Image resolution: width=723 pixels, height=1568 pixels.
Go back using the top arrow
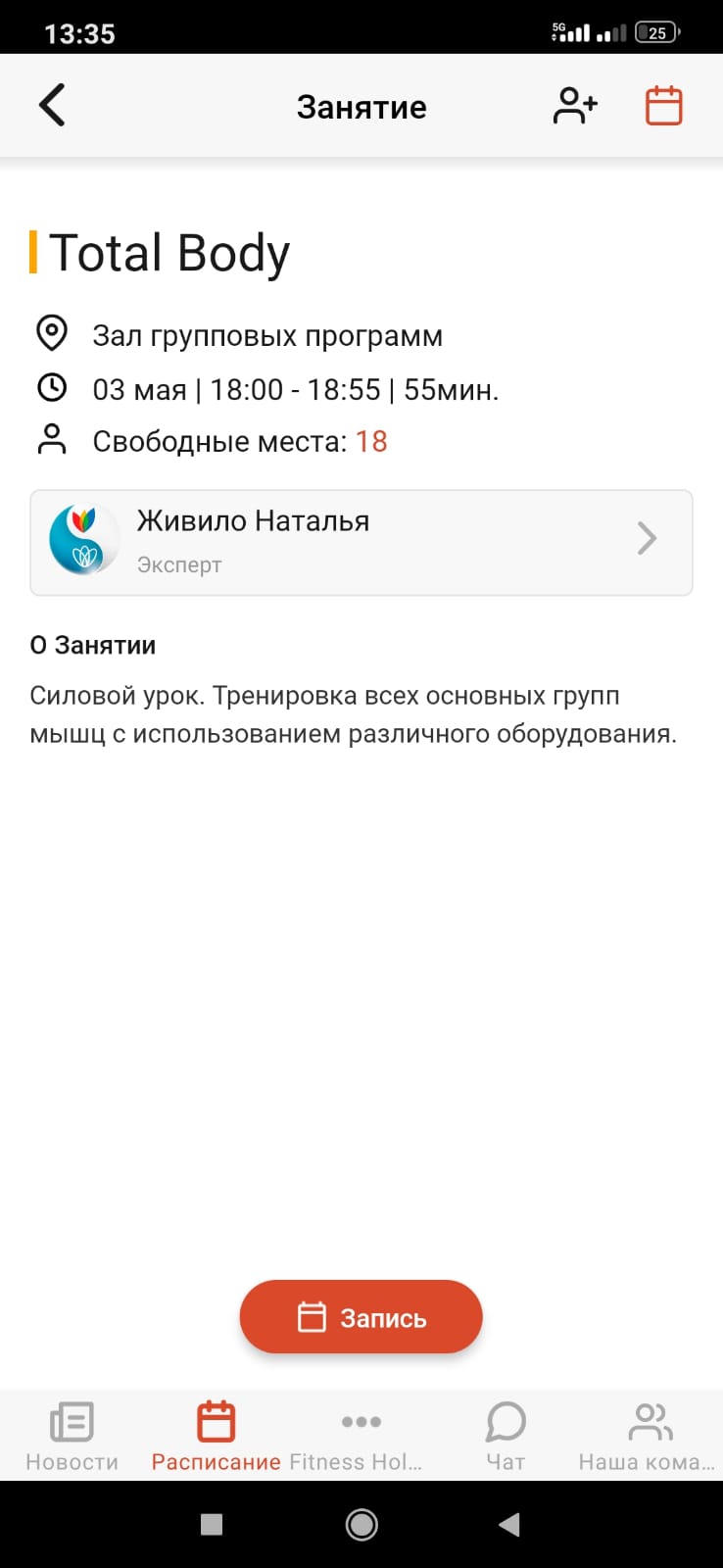[x=53, y=106]
